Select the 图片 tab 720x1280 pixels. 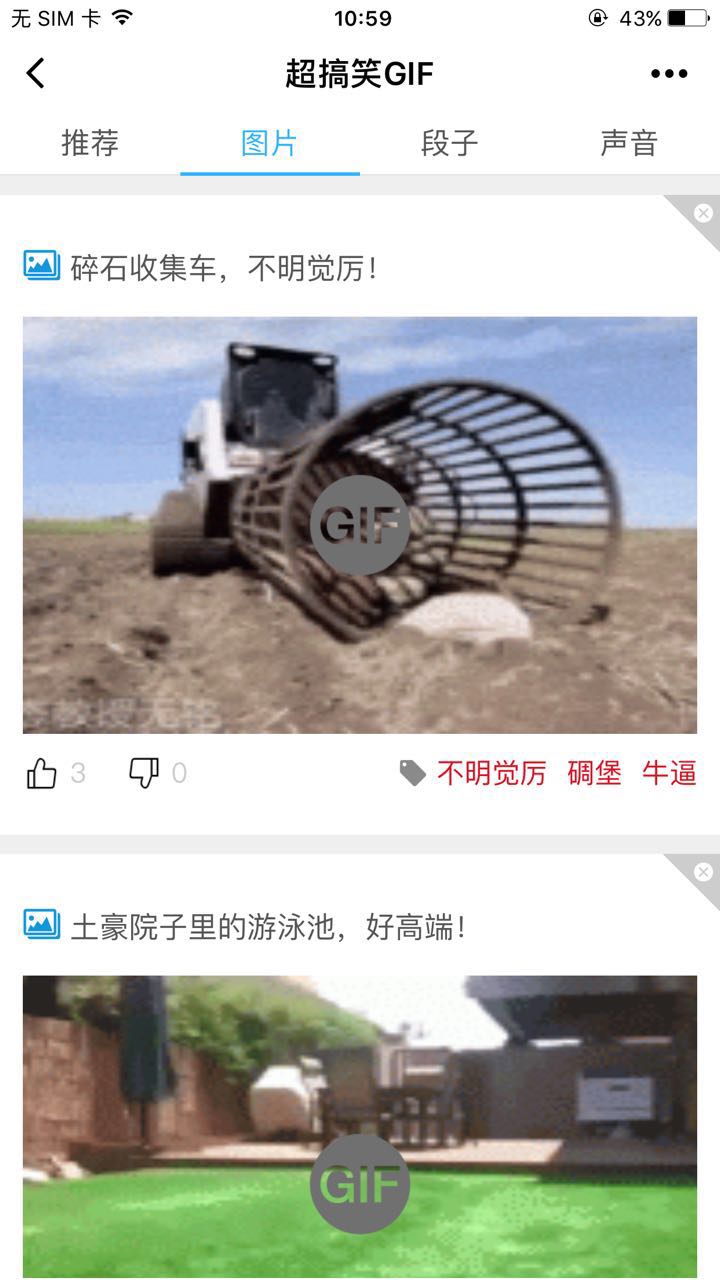coord(270,143)
